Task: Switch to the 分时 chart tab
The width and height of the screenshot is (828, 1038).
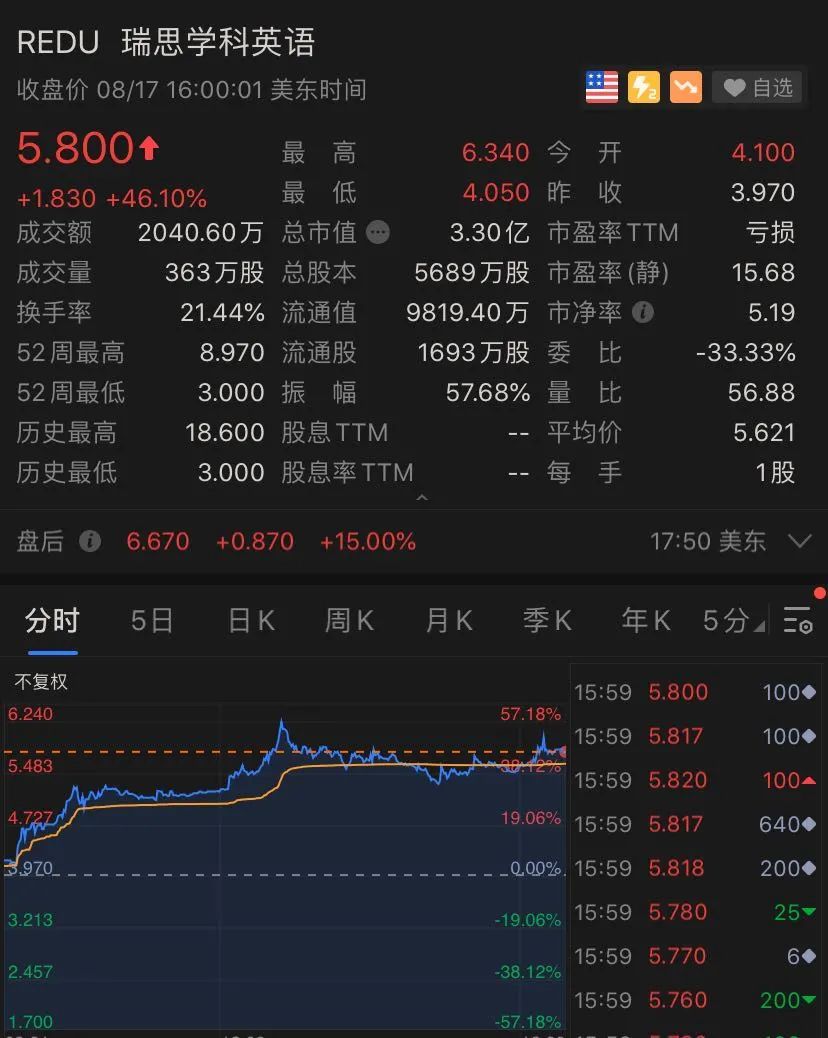Action: [x=52, y=621]
